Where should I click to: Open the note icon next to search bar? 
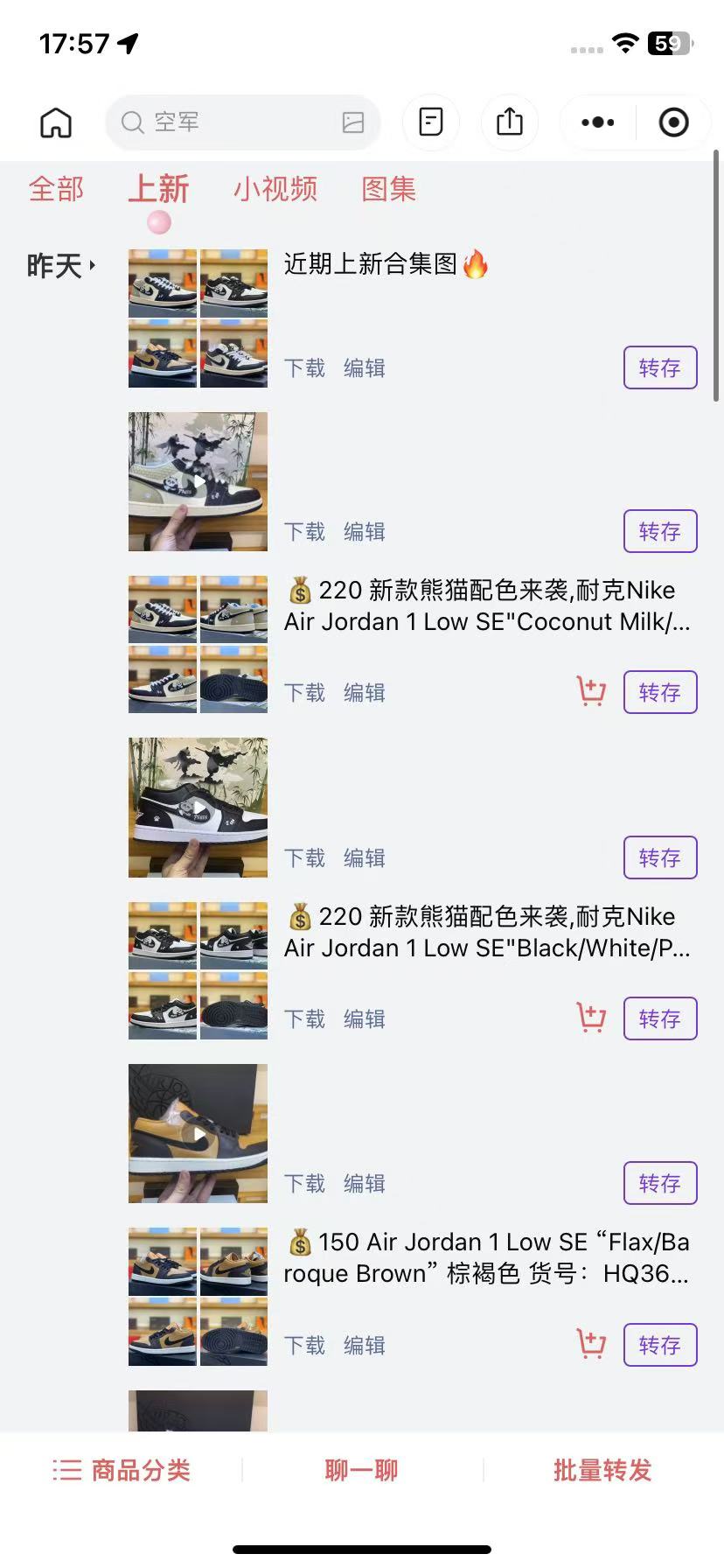430,122
